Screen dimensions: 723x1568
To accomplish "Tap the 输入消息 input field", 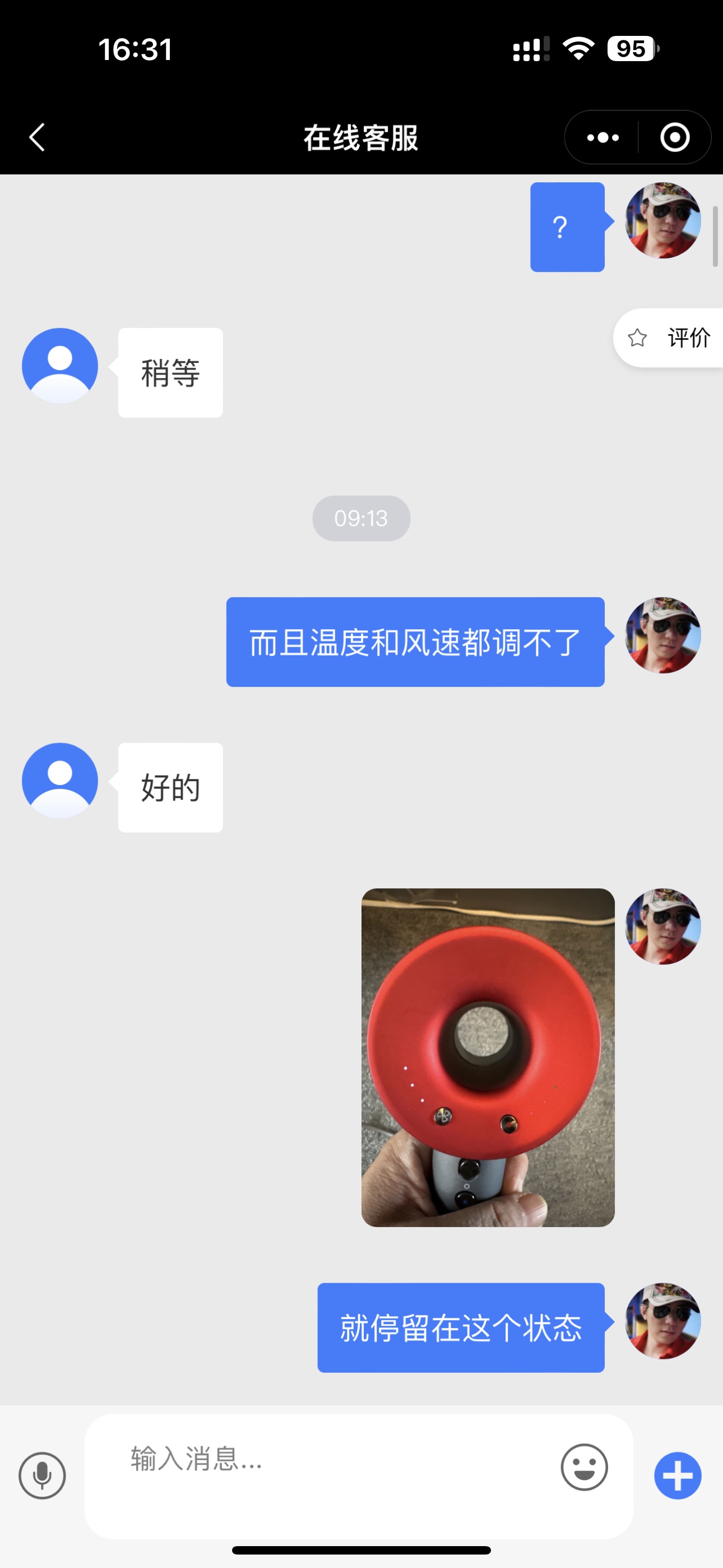I will click(x=304, y=1468).
